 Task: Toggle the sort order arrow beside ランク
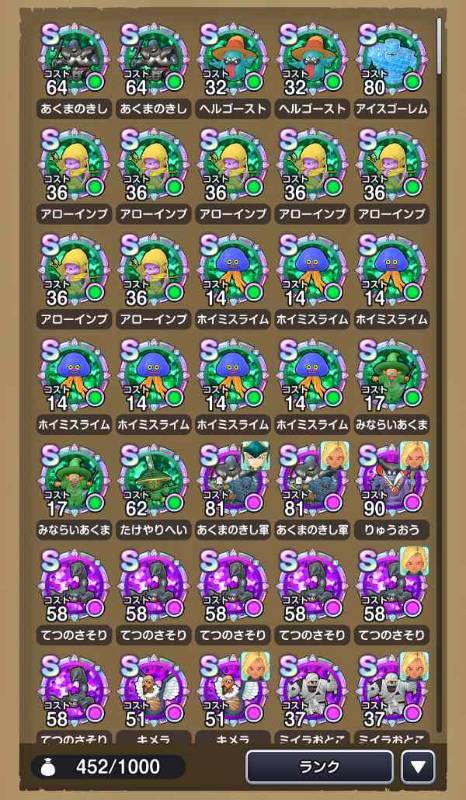tap(418, 766)
